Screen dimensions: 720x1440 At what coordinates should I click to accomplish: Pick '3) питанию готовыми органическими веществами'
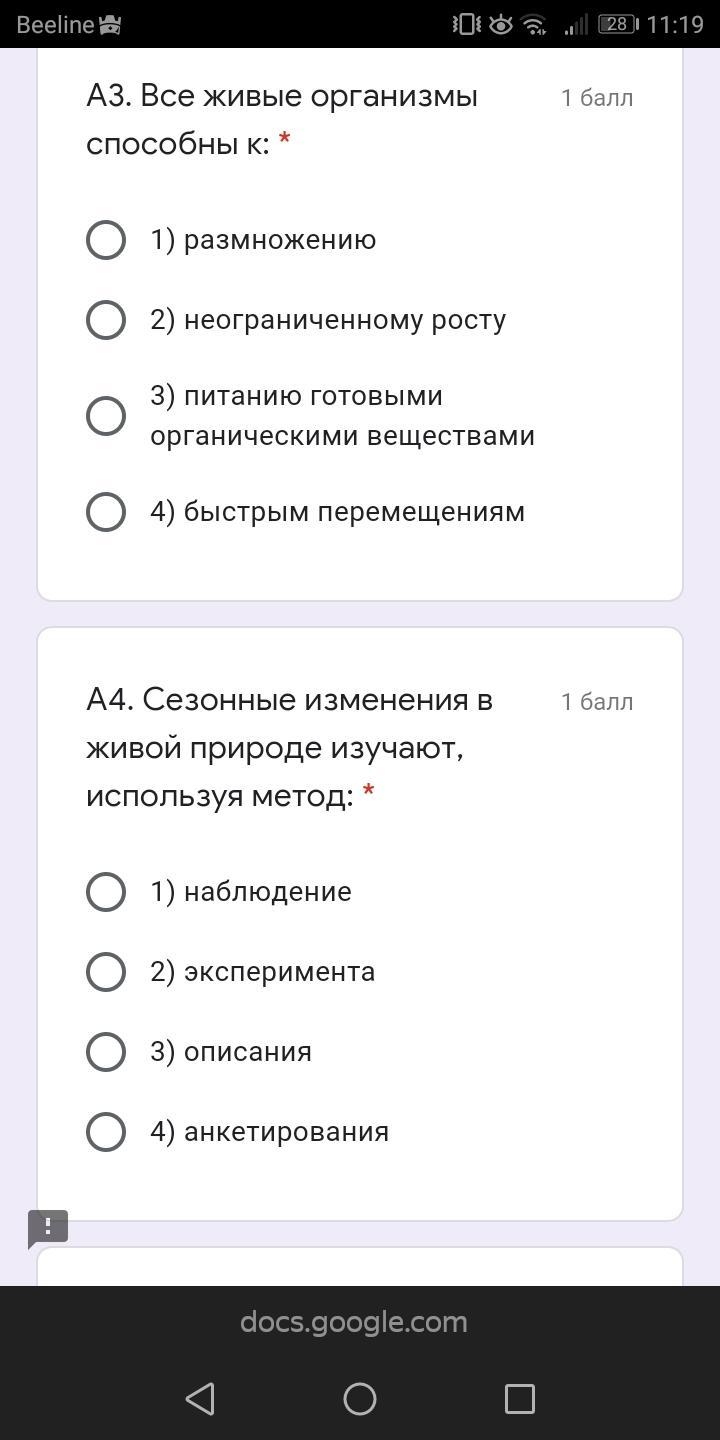click(x=106, y=416)
